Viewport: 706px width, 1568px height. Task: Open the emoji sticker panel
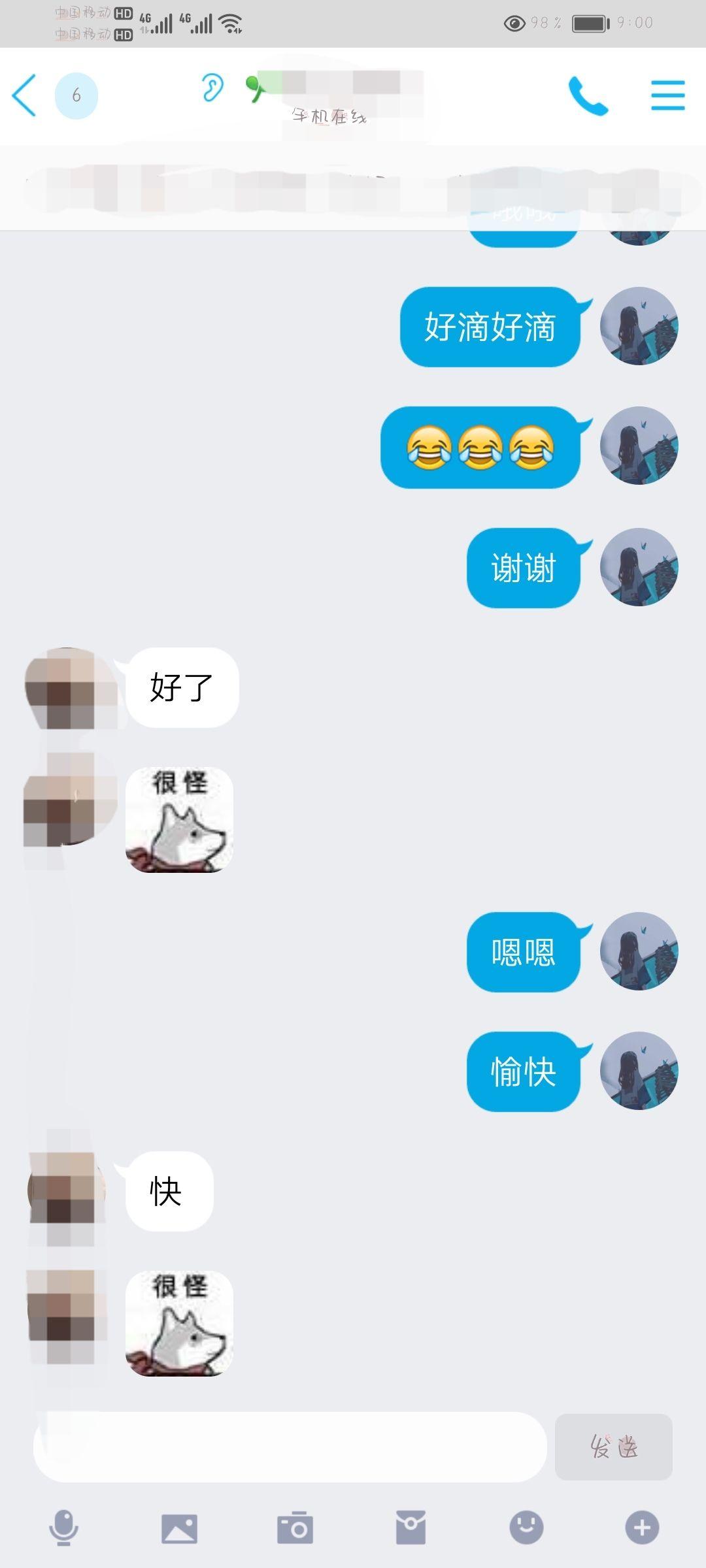pos(526,1527)
